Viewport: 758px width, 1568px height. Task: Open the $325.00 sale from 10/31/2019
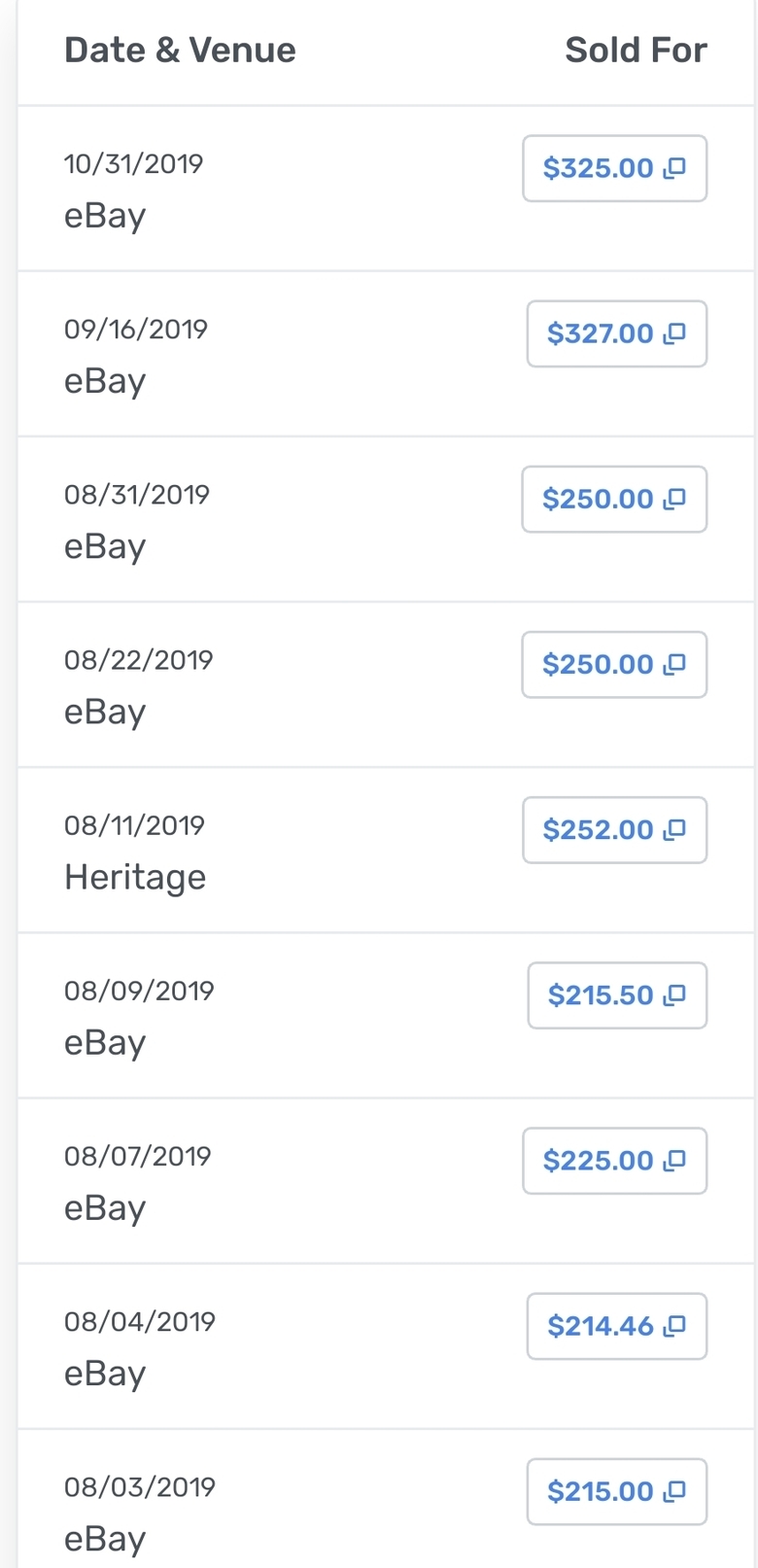pos(614,168)
